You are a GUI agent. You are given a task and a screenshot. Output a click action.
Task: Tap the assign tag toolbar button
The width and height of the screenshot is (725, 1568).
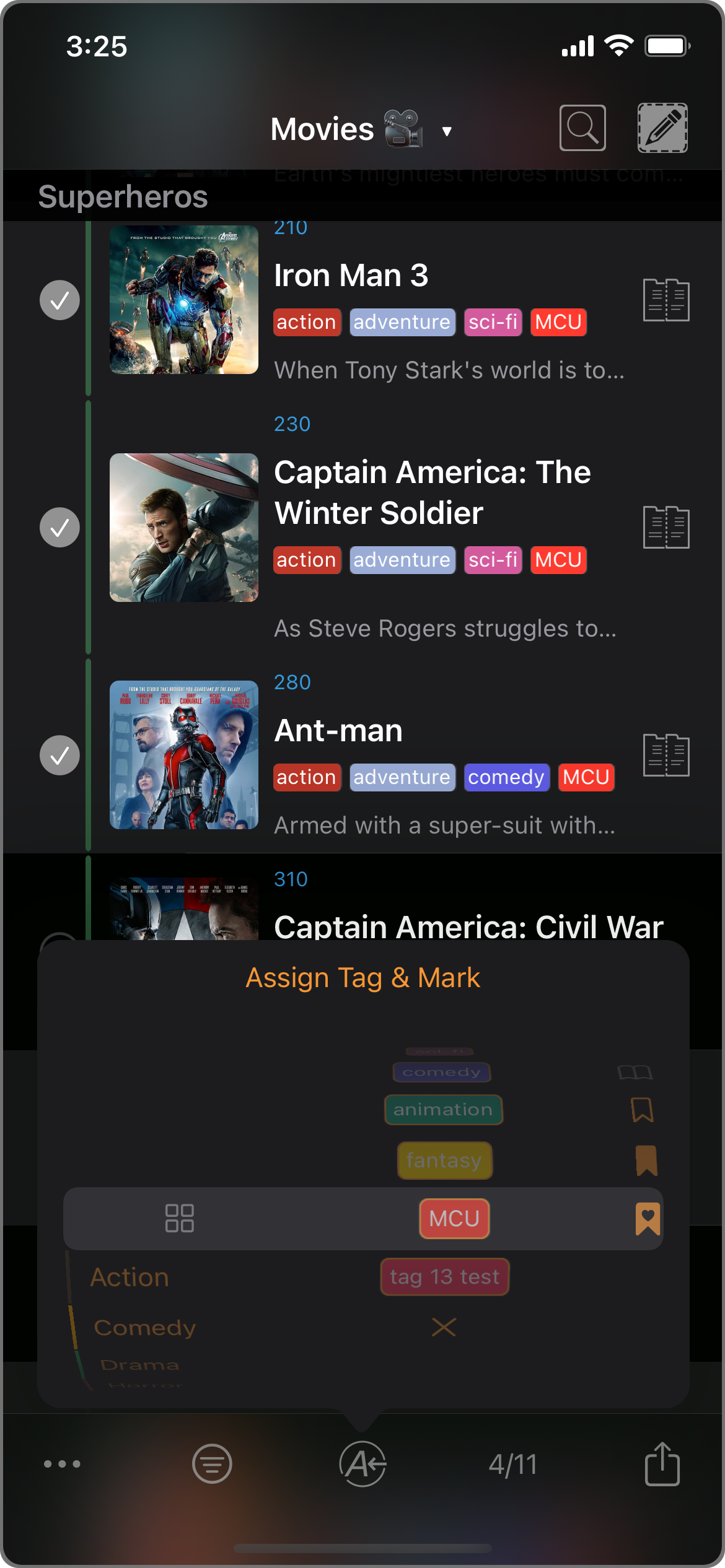(362, 1464)
